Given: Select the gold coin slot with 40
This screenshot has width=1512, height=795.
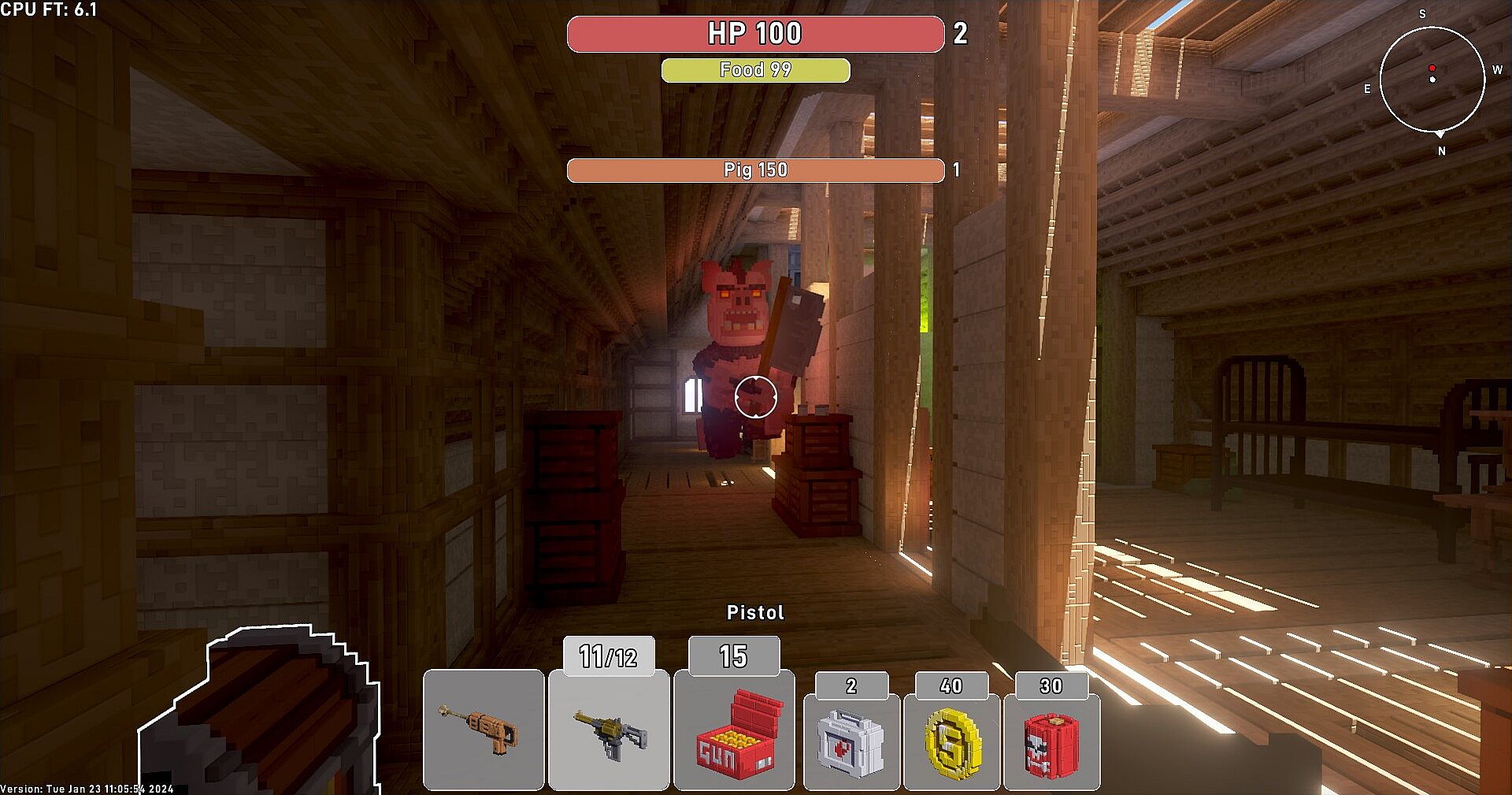Looking at the screenshot, I should [x=951, y=741].
